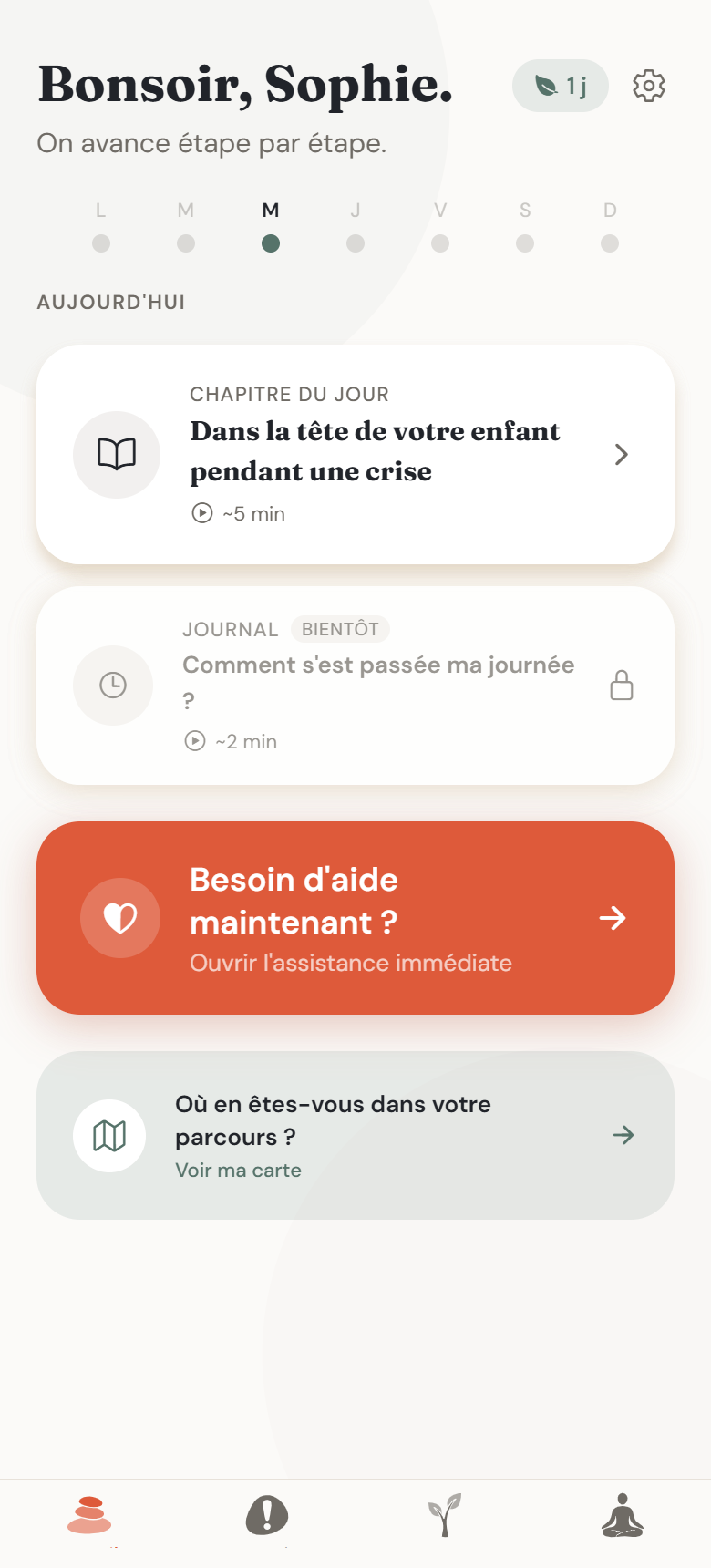Screen dimensions: 711x1568
Task: Open 'Voir ma carte' link
Action: click(237, 1170)
